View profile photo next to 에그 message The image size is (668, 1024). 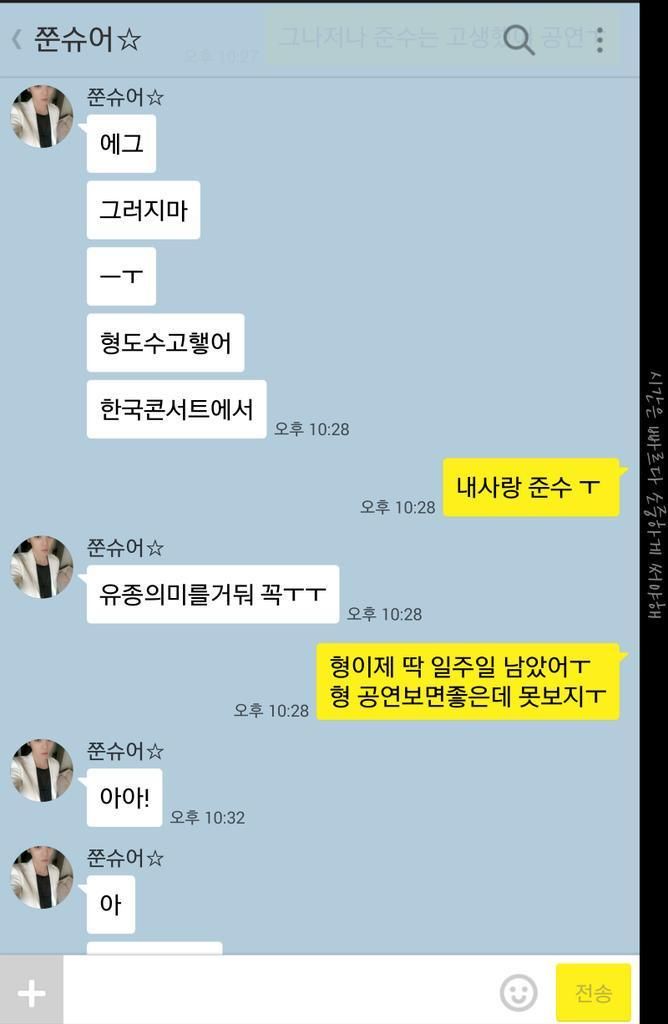pos(42,117)
